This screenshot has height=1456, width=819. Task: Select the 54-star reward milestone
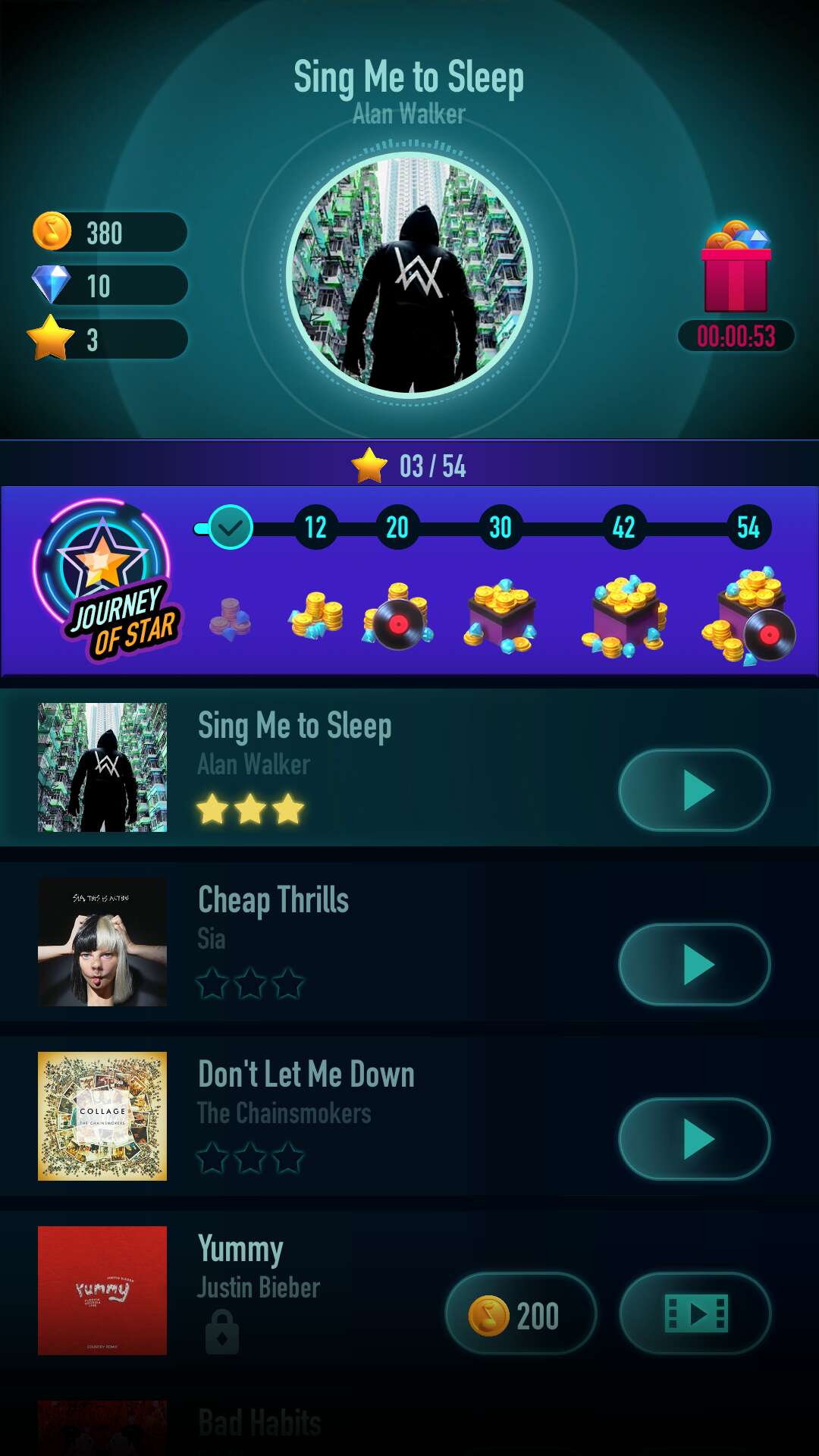pos(748,528)
